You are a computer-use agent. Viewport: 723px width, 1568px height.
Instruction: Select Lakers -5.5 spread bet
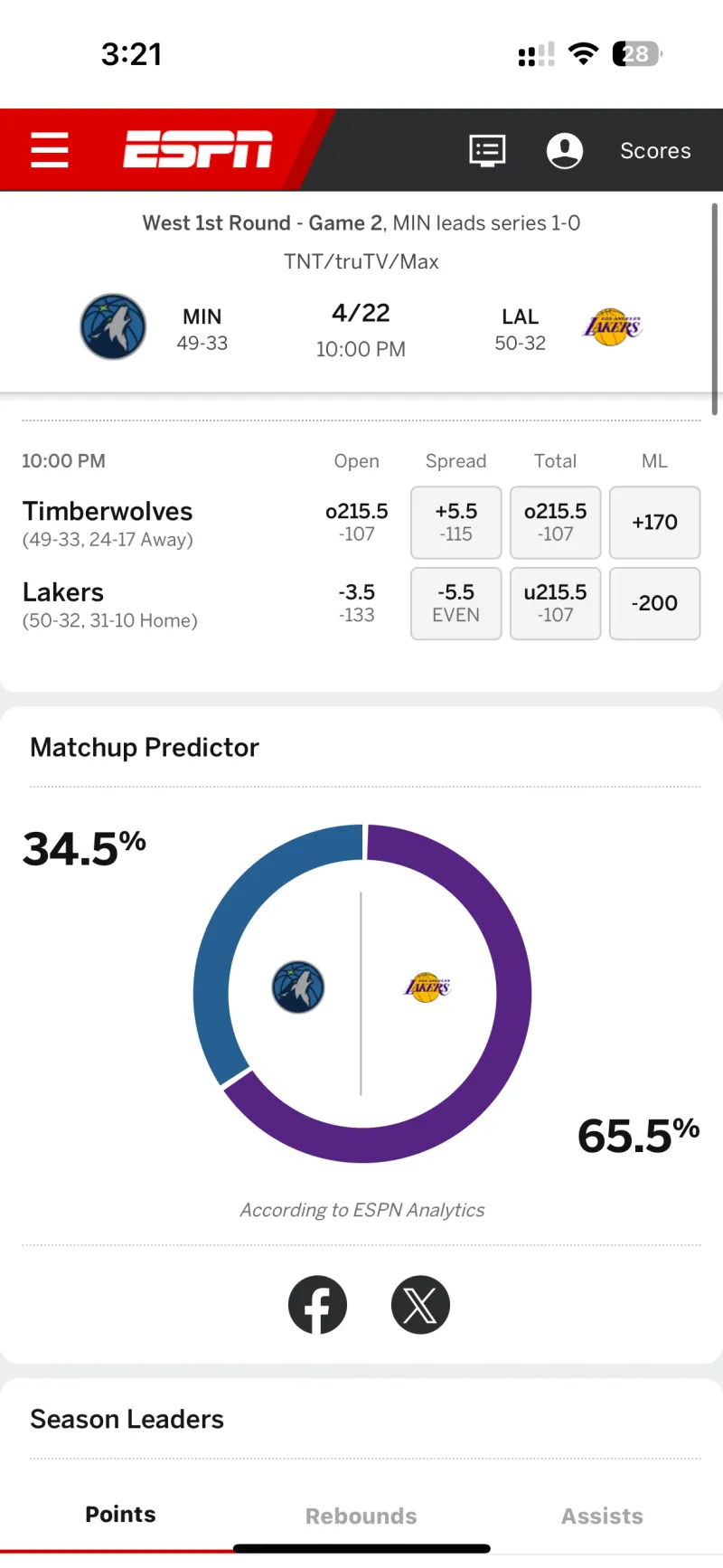point(456,603)
